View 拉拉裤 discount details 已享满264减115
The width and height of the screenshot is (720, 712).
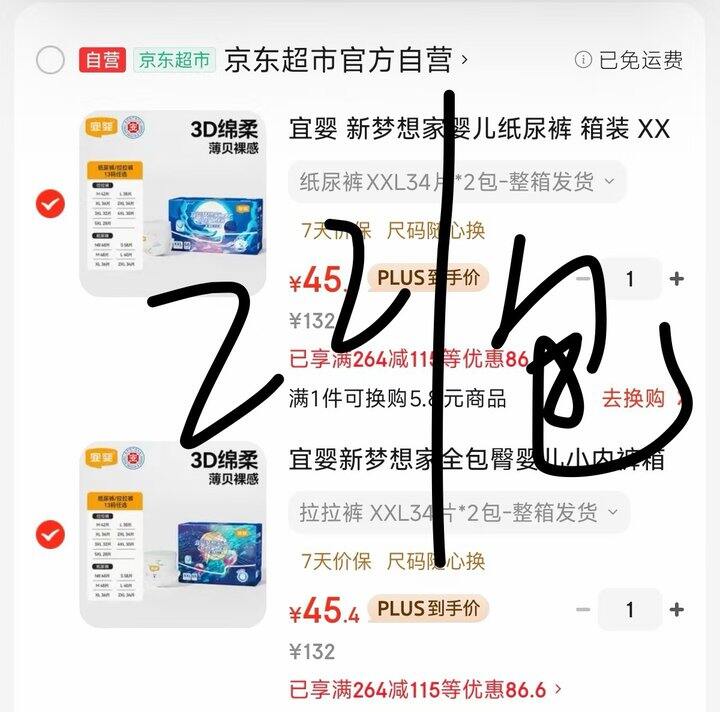(x=425, y=689)
